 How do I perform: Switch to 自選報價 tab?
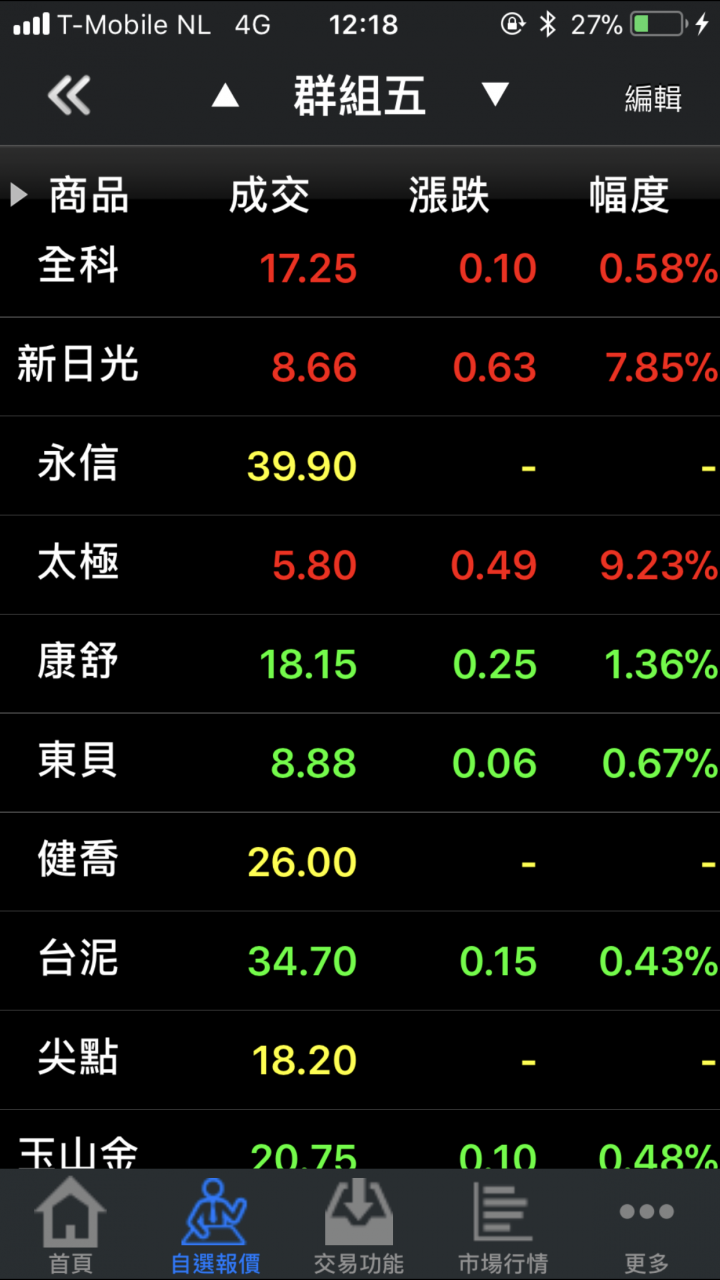(x=215, y=1226)
